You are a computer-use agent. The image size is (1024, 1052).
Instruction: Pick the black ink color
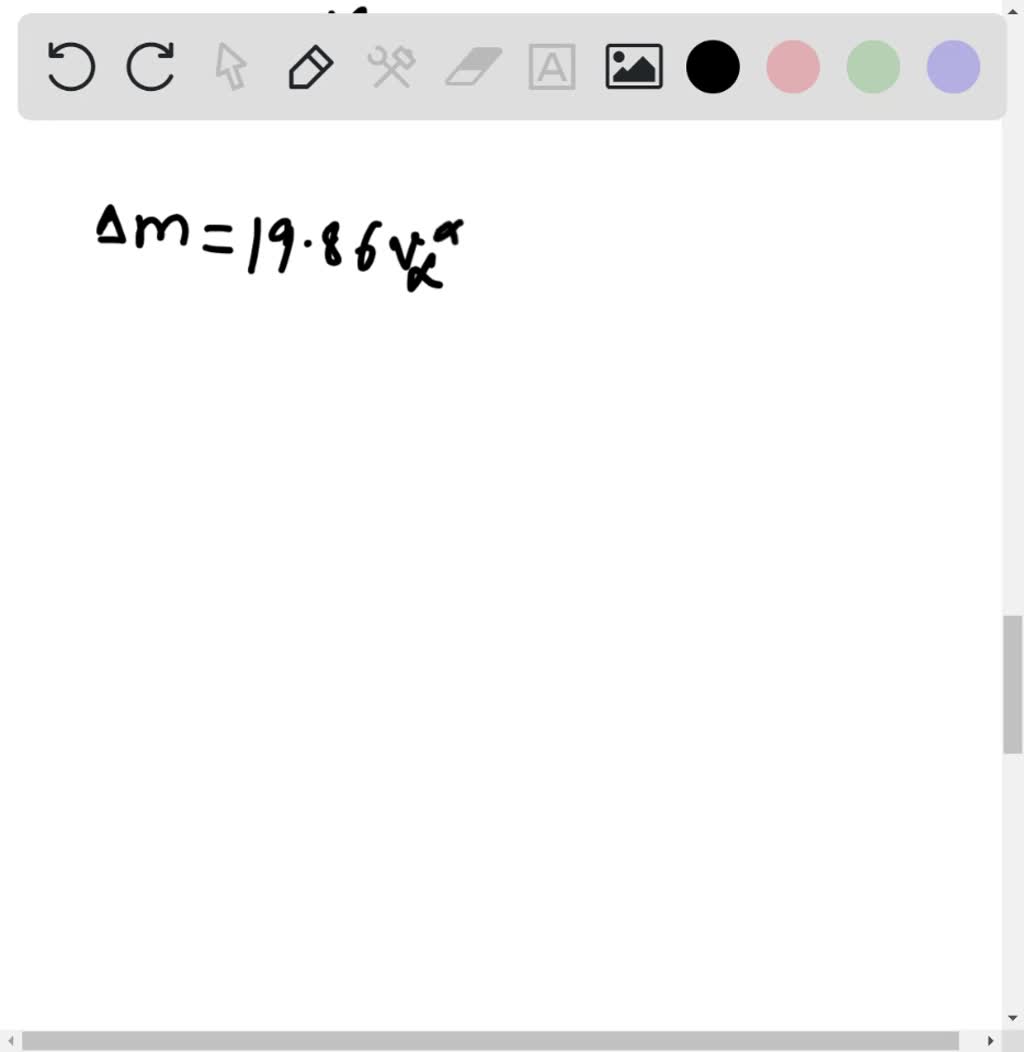click(713, 68)
